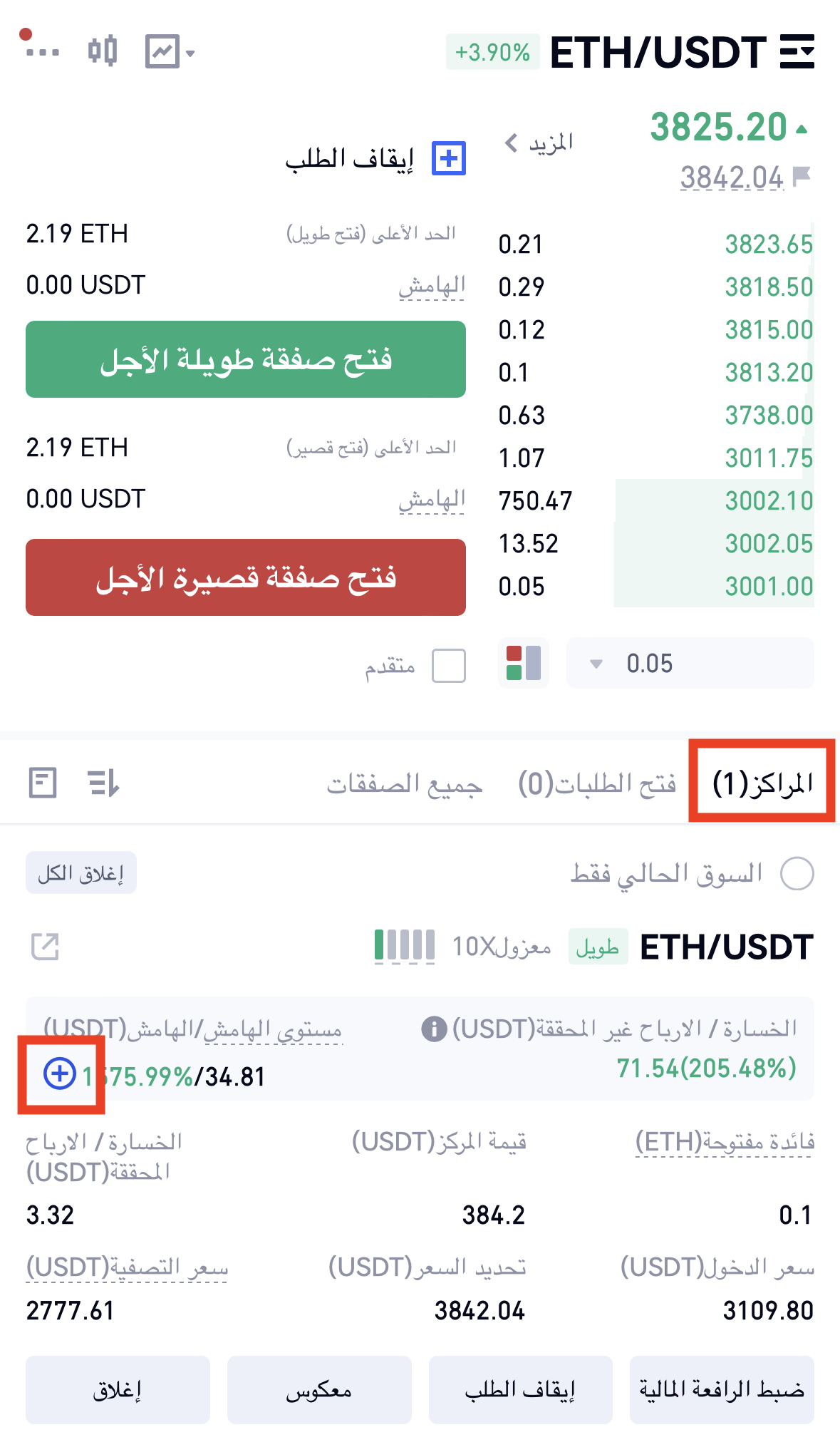Tap the blue plus next to إيقاف الطلب
The height and width of the screenshot is (1452, 840).
[x=449, y=158]
